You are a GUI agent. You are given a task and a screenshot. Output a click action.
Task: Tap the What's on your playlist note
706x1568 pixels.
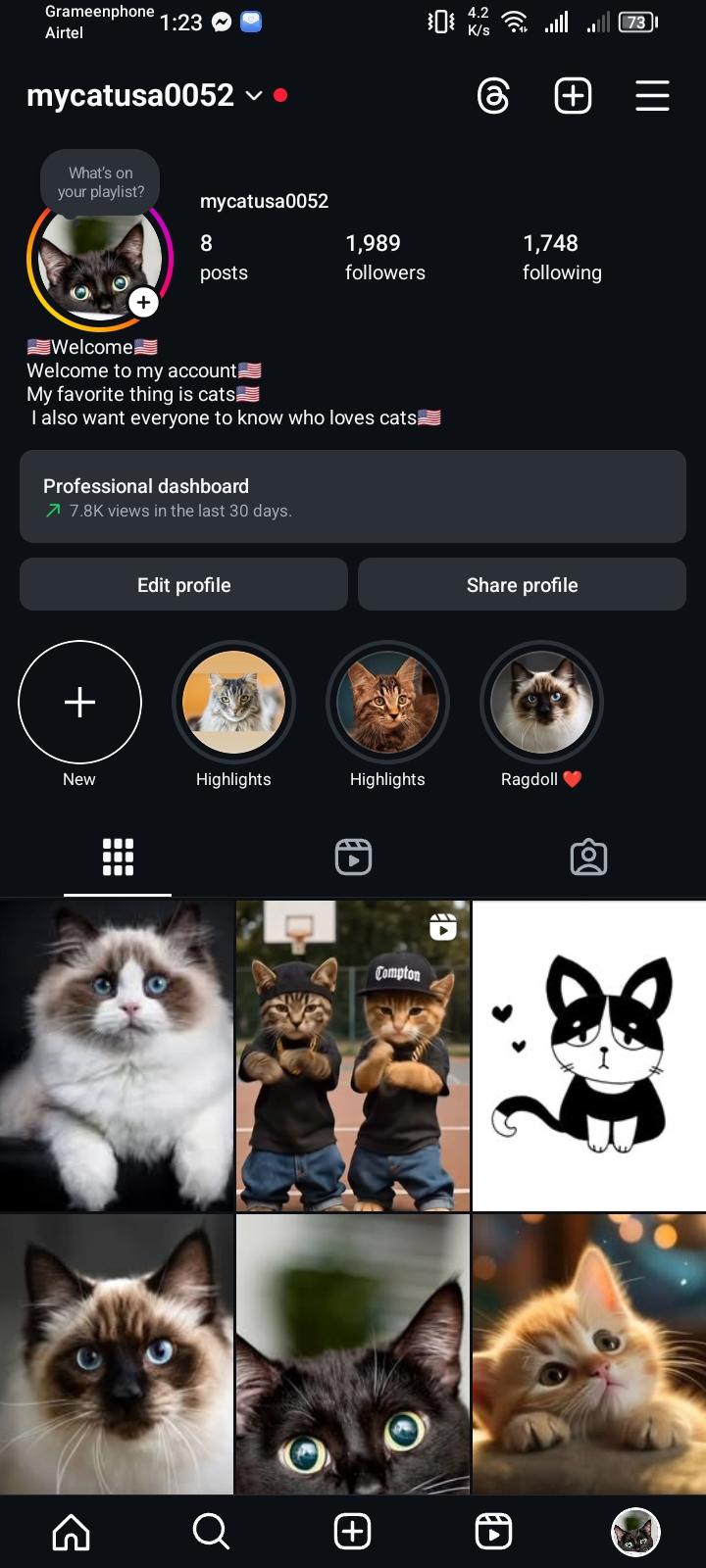pos(100,182)
